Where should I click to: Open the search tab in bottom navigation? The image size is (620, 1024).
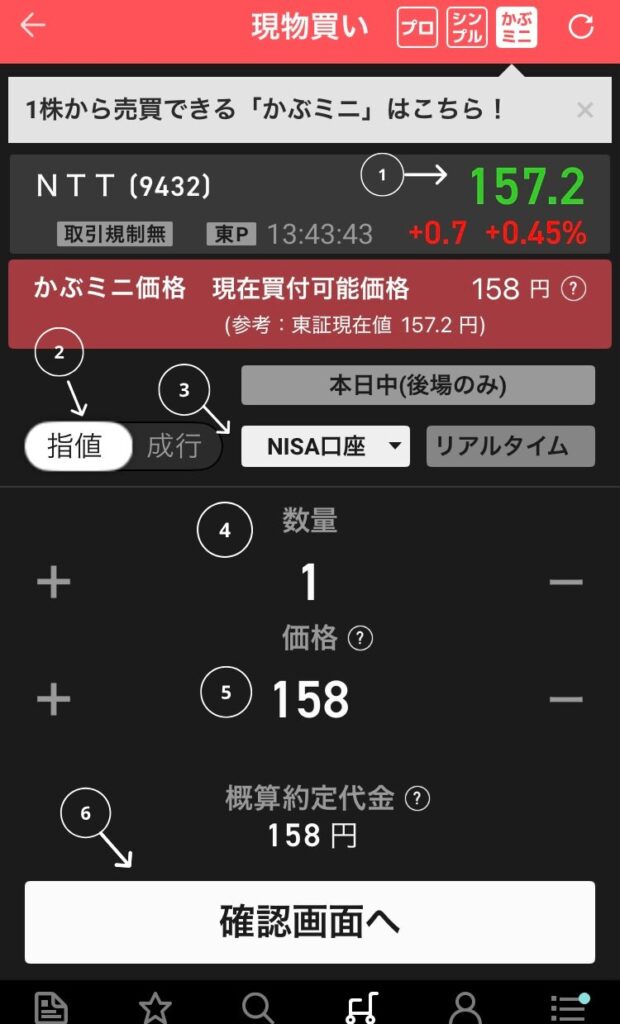pyautogui.click(x=257, y=1008)
